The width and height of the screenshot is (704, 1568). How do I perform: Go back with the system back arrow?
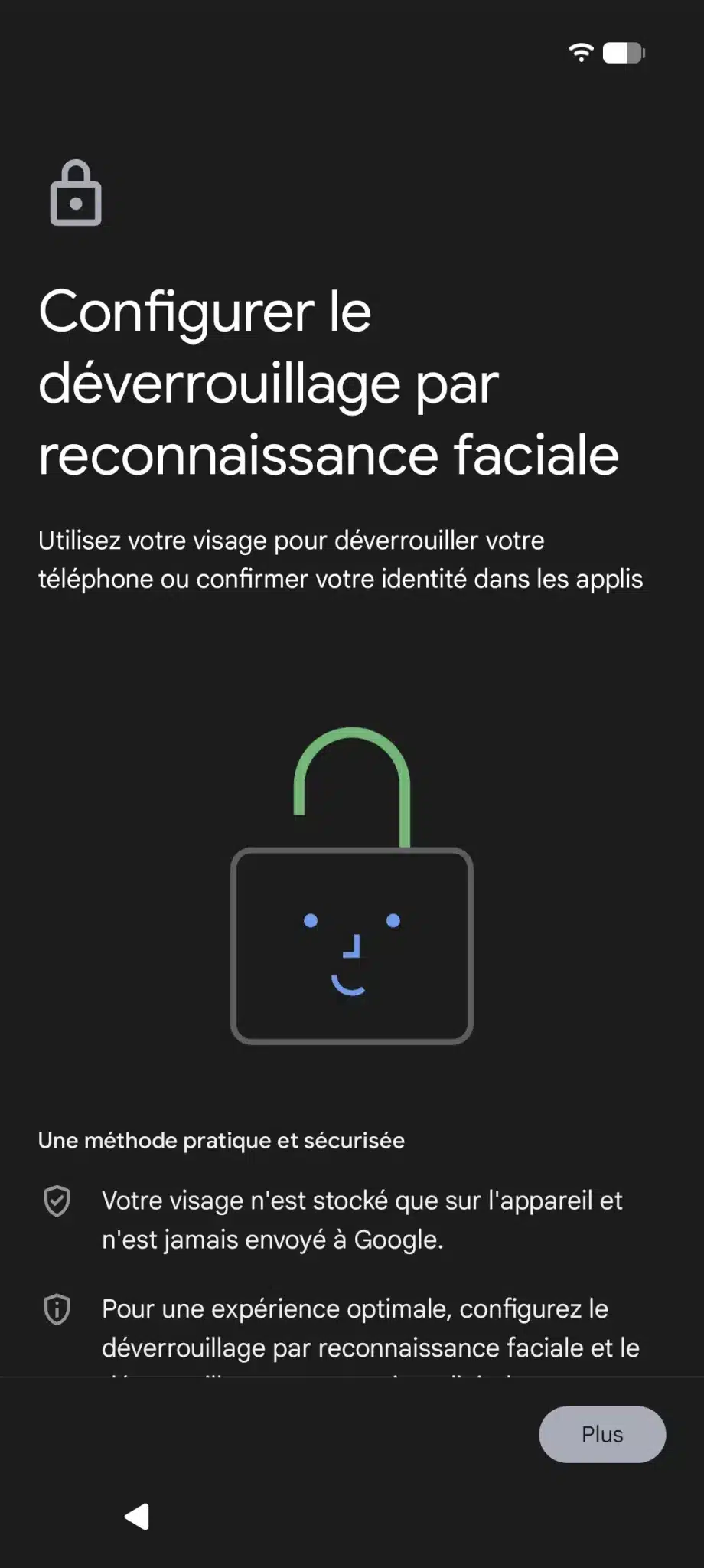(x=137, y=1516)
